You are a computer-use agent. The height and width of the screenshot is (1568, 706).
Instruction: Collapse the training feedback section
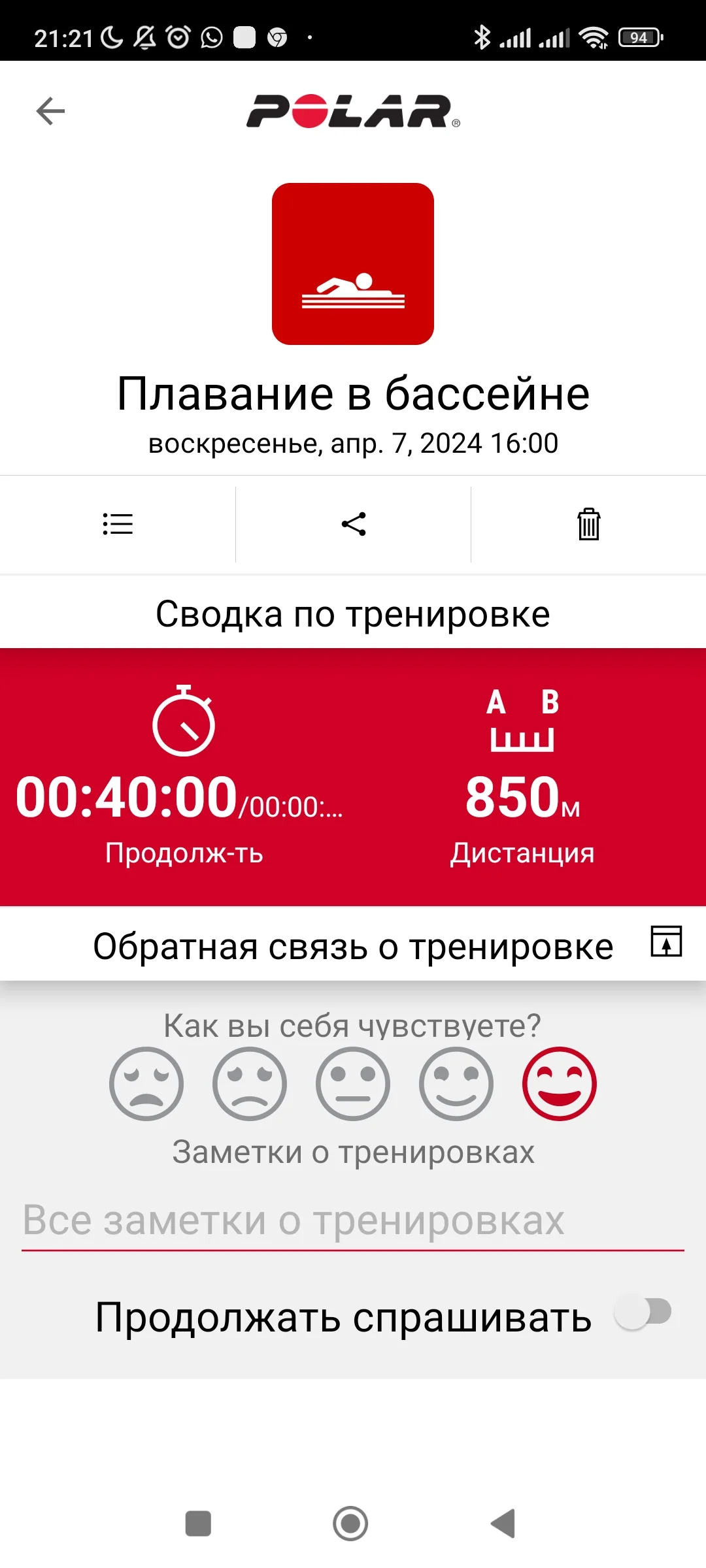666,941
